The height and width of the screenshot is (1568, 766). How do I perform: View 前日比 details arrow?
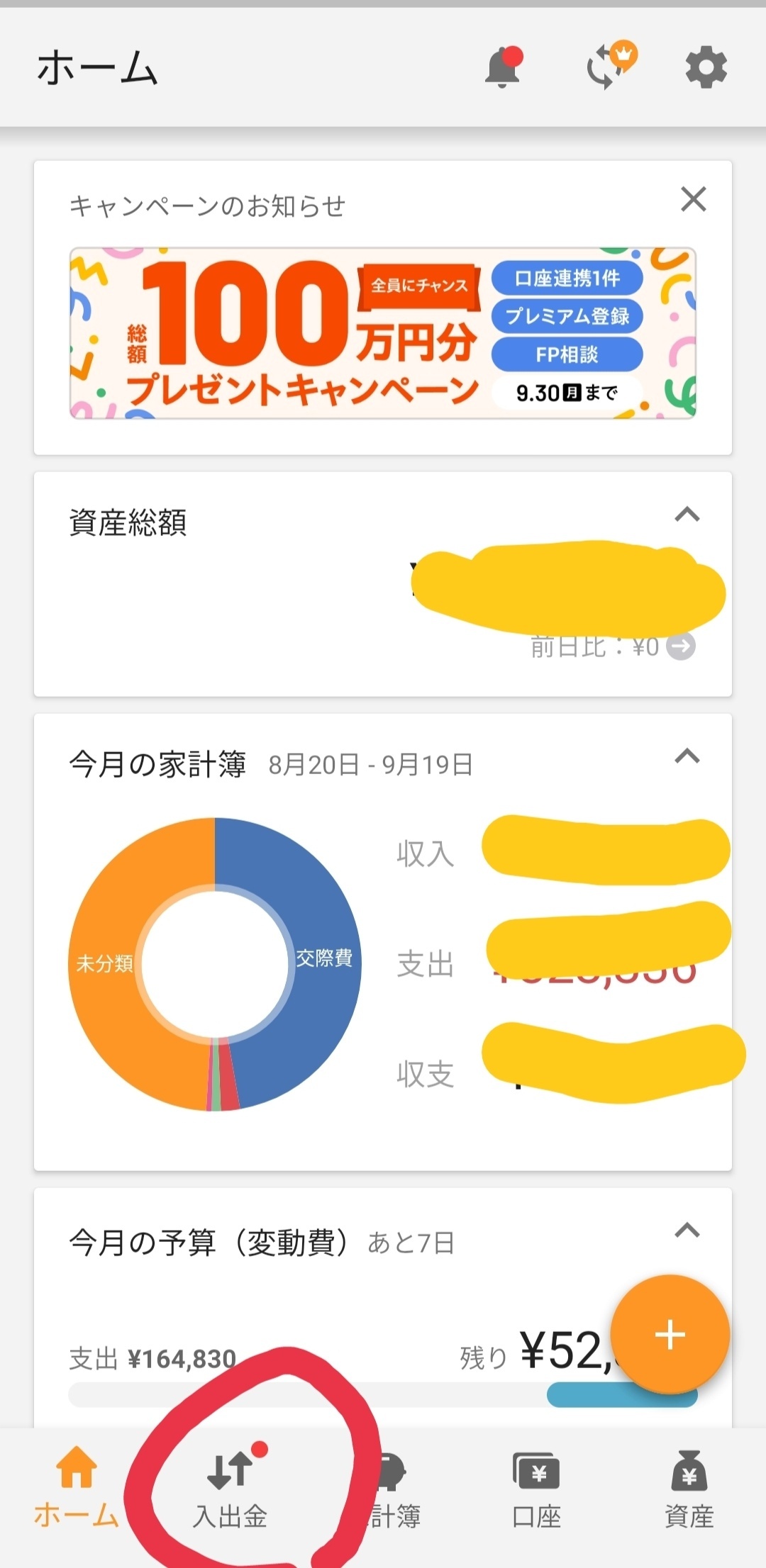(x=682, y=646)
